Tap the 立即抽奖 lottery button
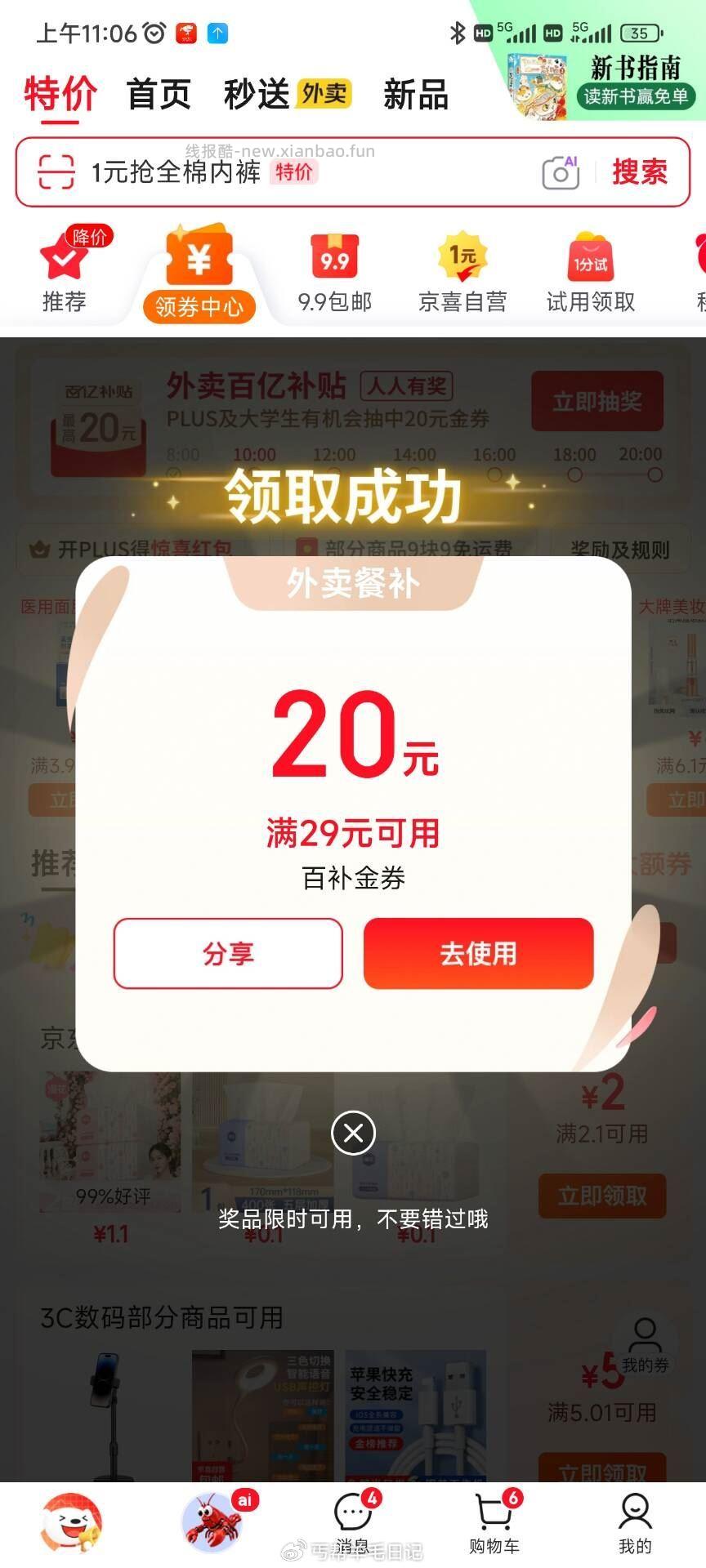 [597, 401]
